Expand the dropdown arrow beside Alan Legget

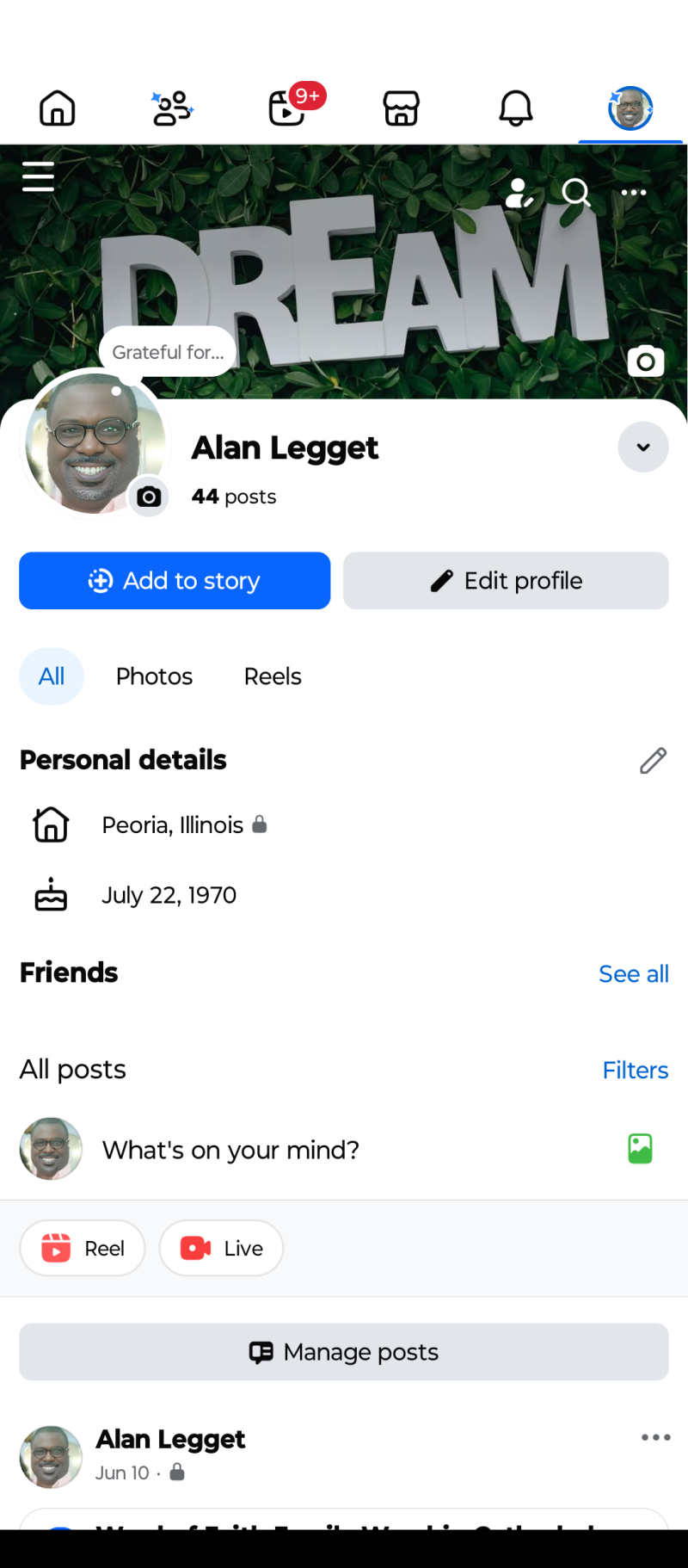click(643, 447)
